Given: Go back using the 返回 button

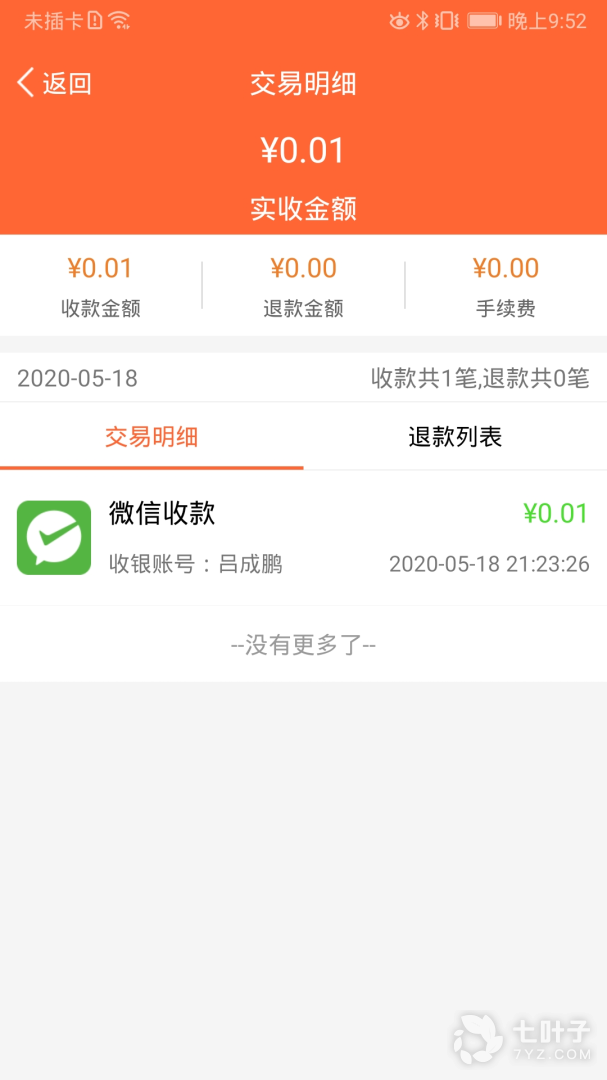Looking at the screenshot, I should coord(55,84).
